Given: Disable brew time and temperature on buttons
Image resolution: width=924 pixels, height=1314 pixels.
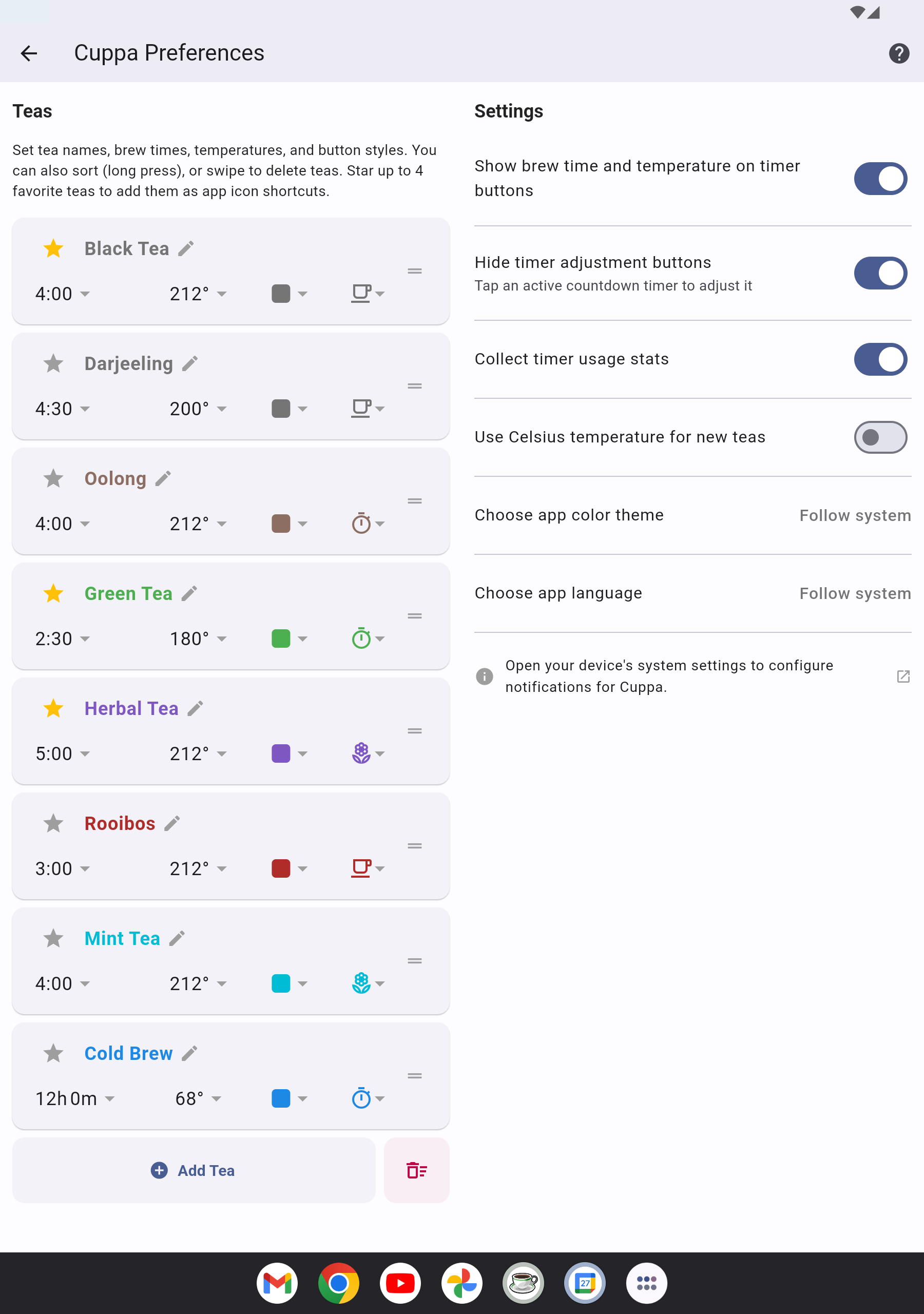Looking at the screenshot, I should tap(880, 179).
